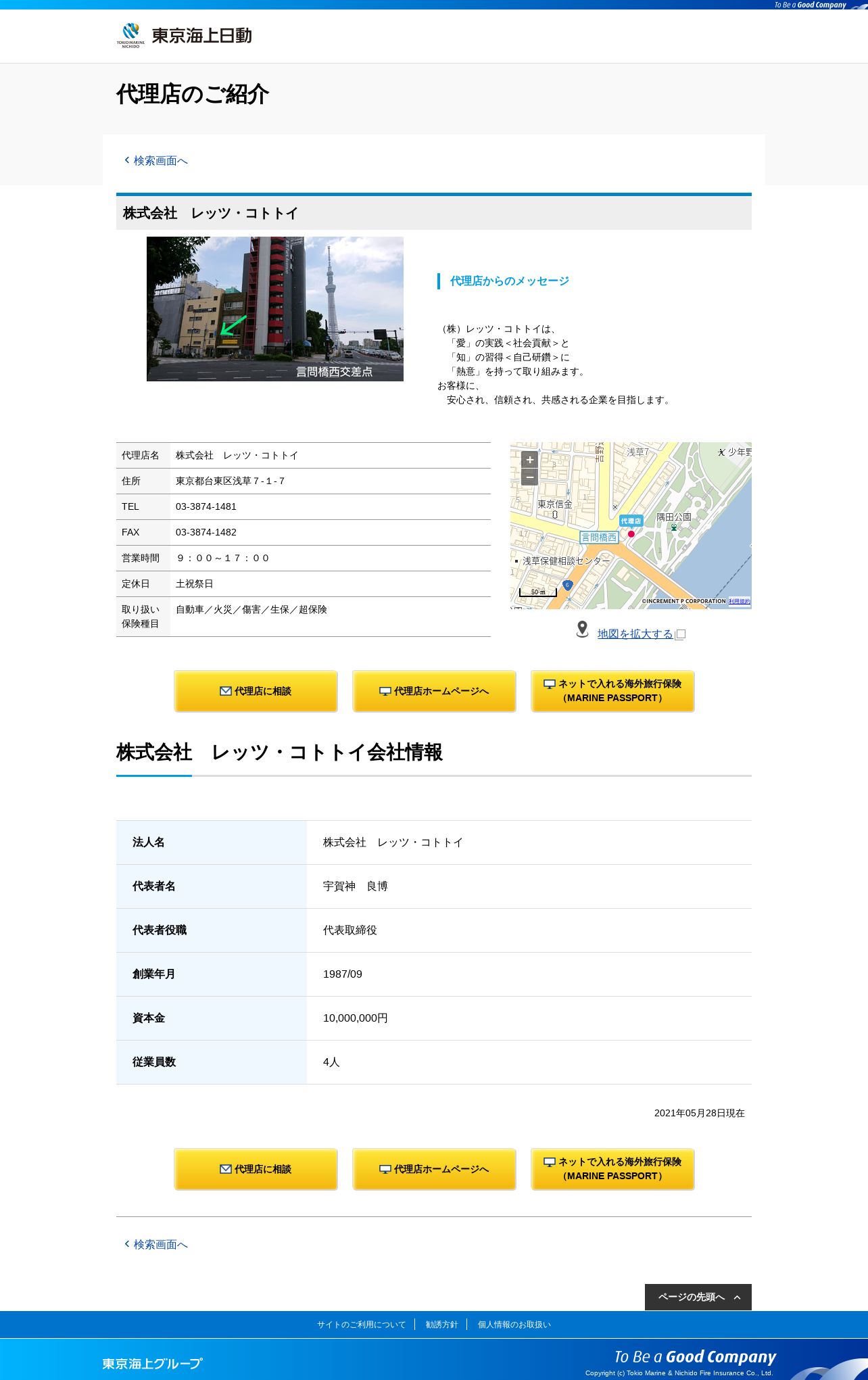Open 勧誘方針 footer link
This screenshot has width=868, height=1380.
441,1325
